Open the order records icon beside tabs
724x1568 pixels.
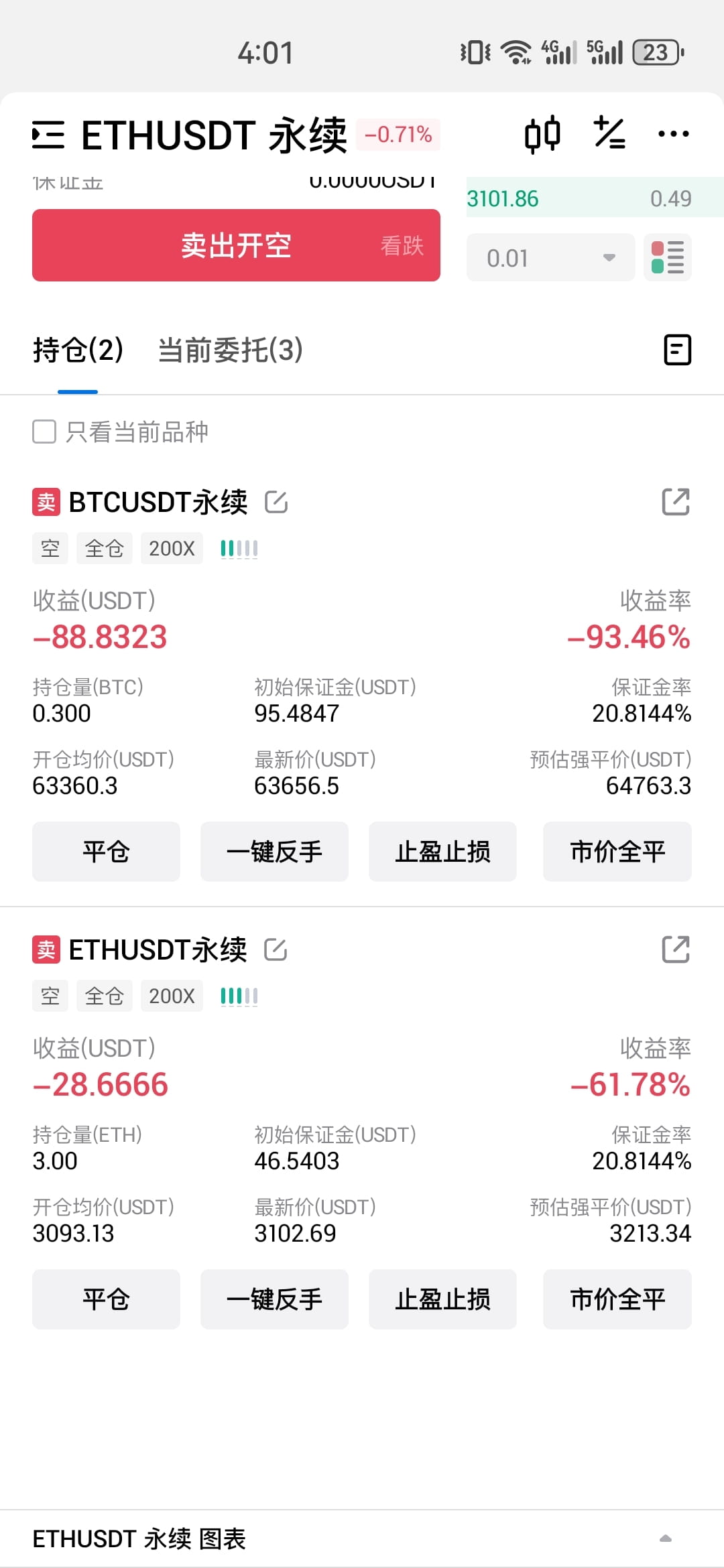678,350
